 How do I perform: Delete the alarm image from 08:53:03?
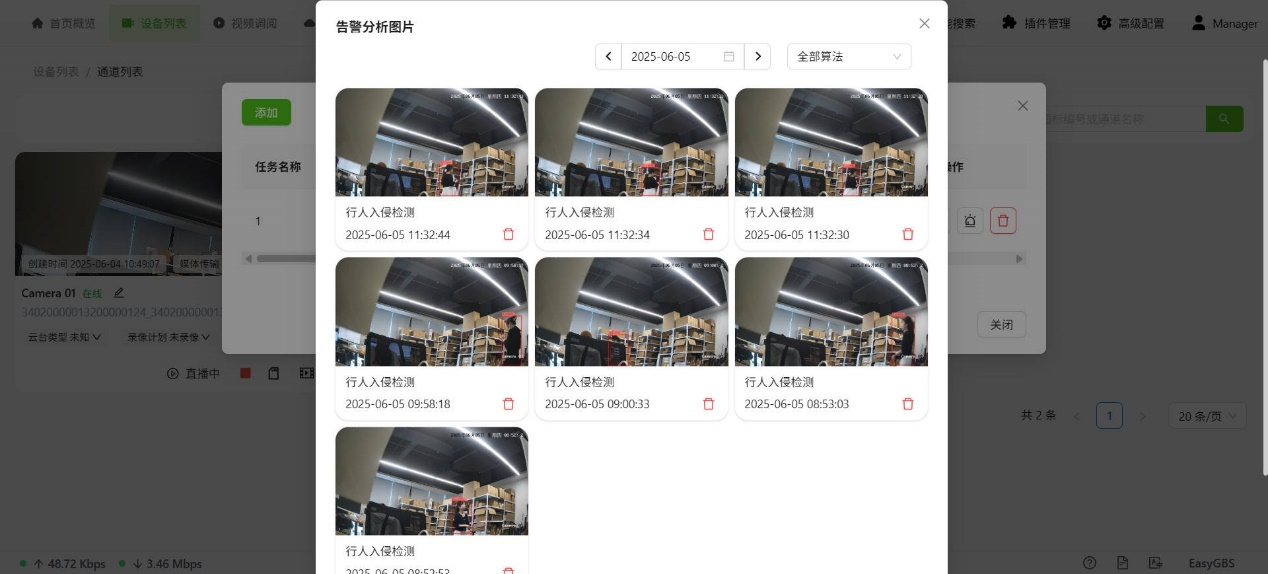(x=908, y=404)
